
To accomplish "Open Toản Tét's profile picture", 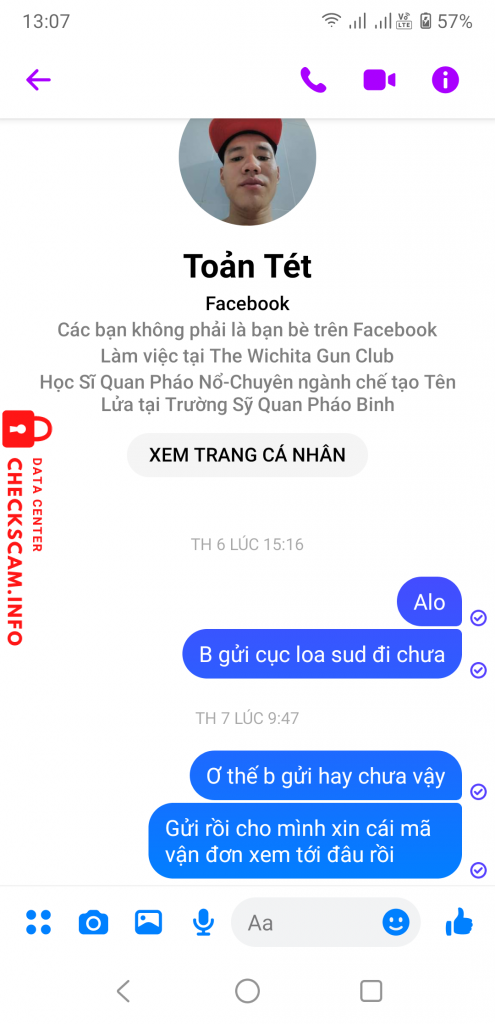I will [x=248, y=171].
